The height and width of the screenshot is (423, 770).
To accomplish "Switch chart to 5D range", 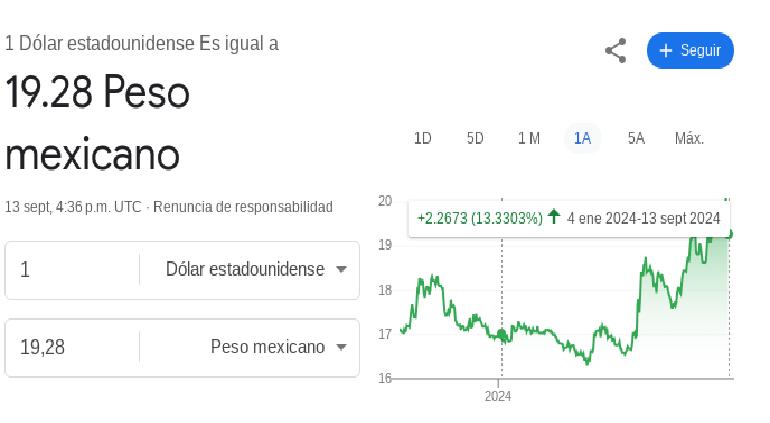I will click(x=475, y=138).
